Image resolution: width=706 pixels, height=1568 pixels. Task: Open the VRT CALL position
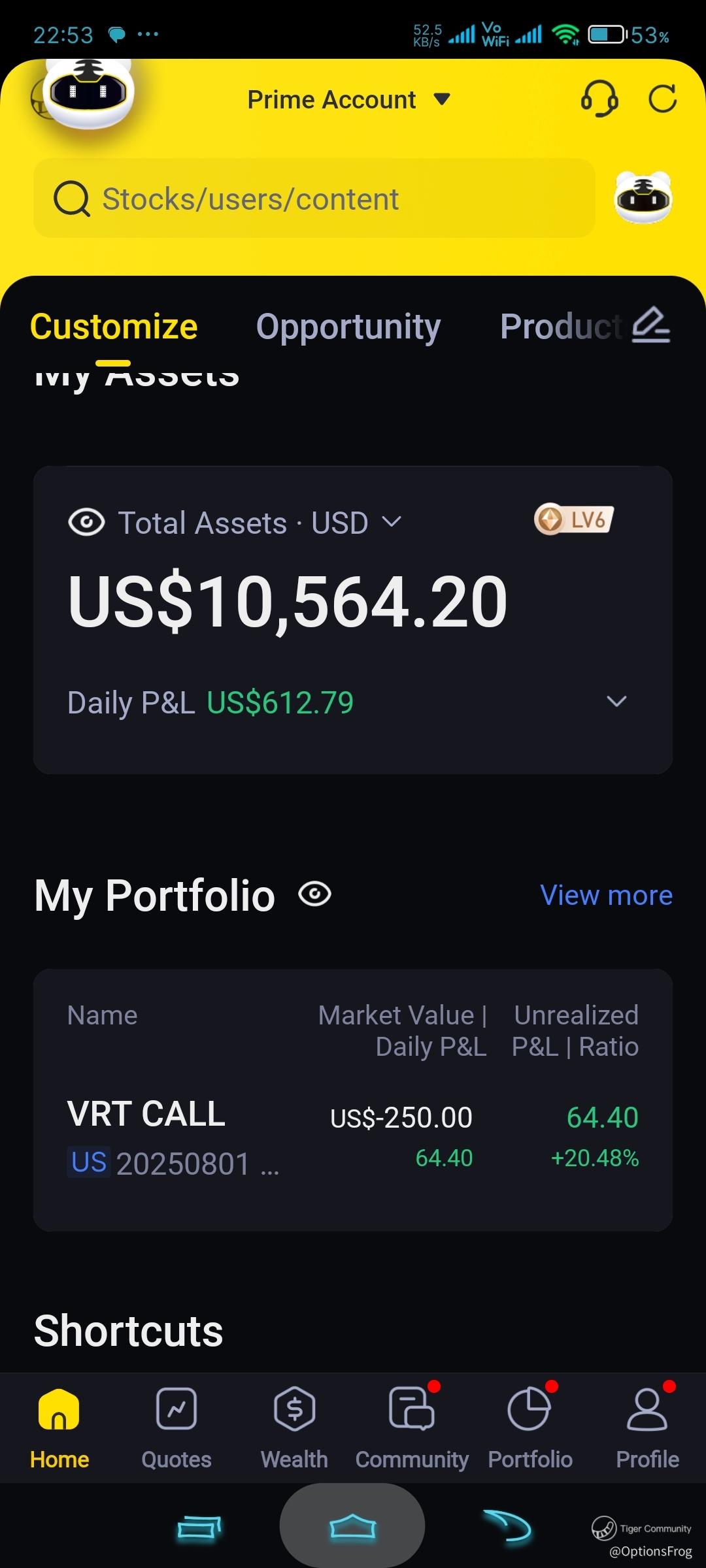pyautogui.click(x=353, y=1137)
